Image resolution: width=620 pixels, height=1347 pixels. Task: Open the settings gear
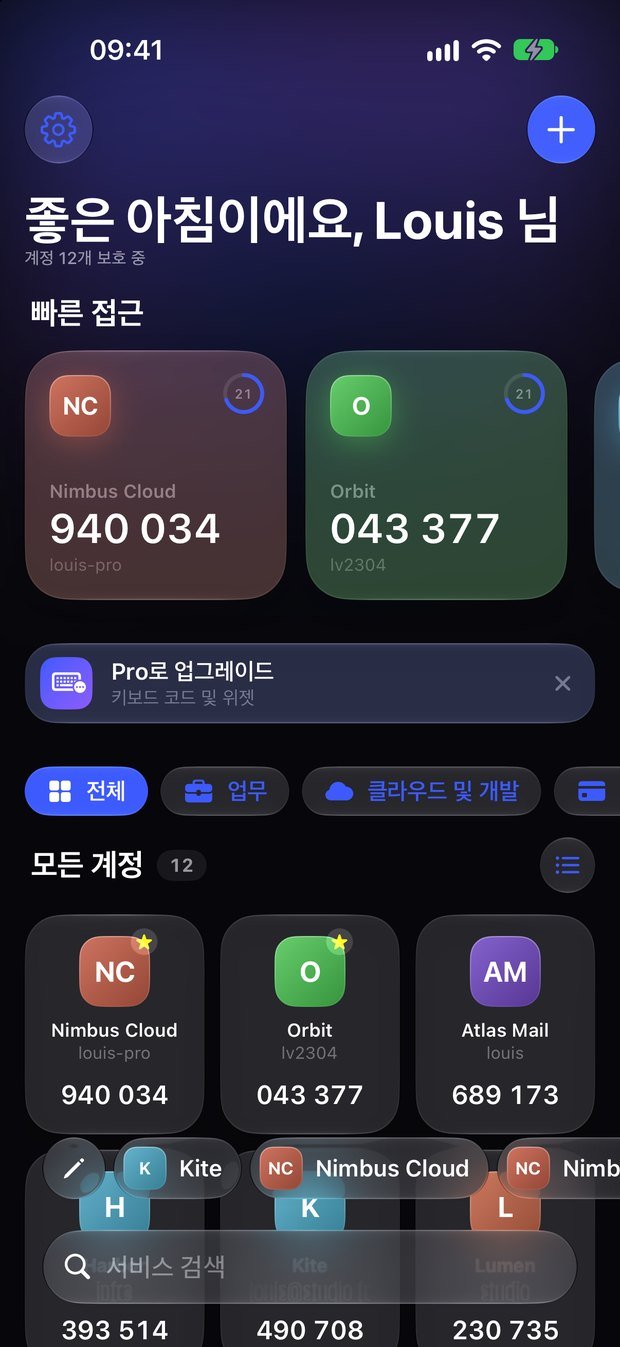pos(58,130)
